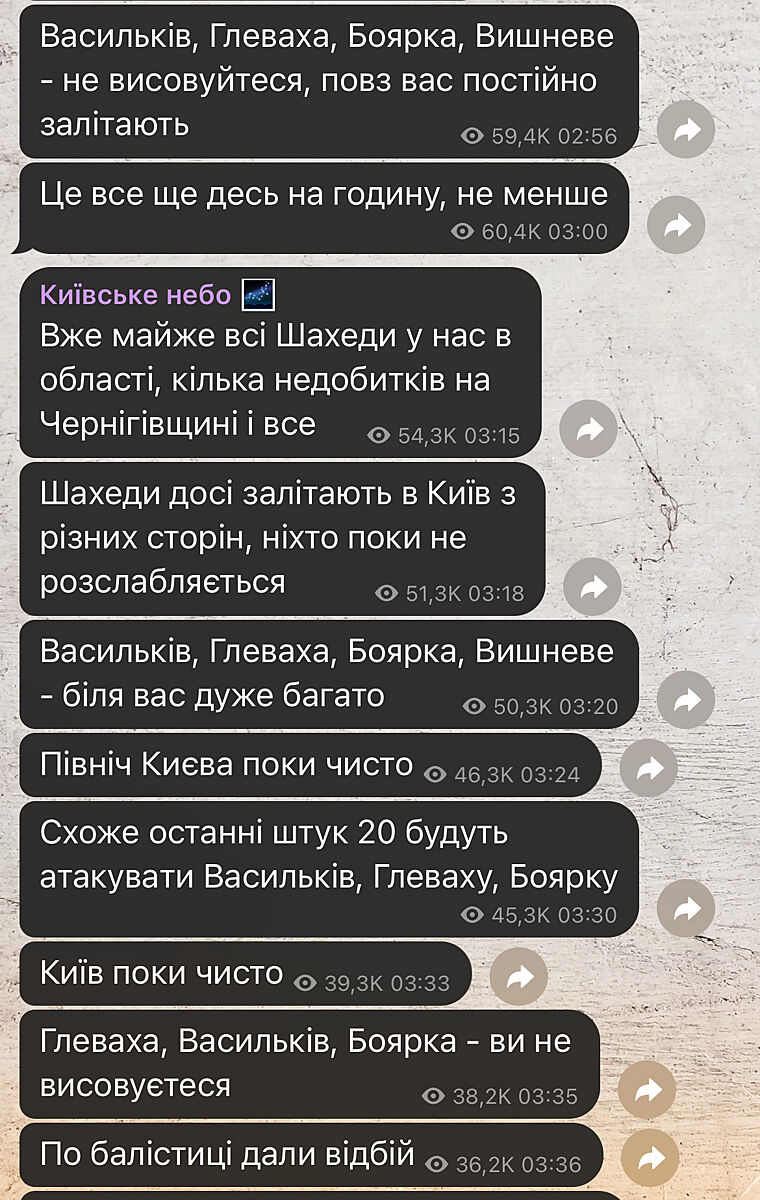Share the 03:30 'останні штук 20' message

click(x=686, y=908)
